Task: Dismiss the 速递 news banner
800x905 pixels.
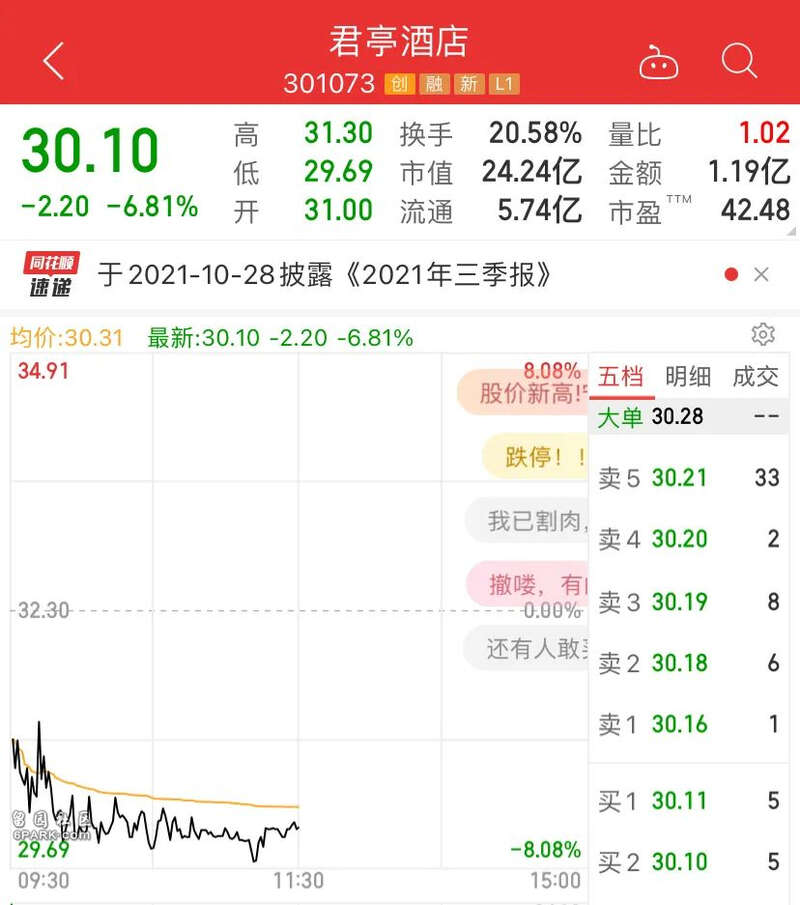Action: [x=761, y=275]
